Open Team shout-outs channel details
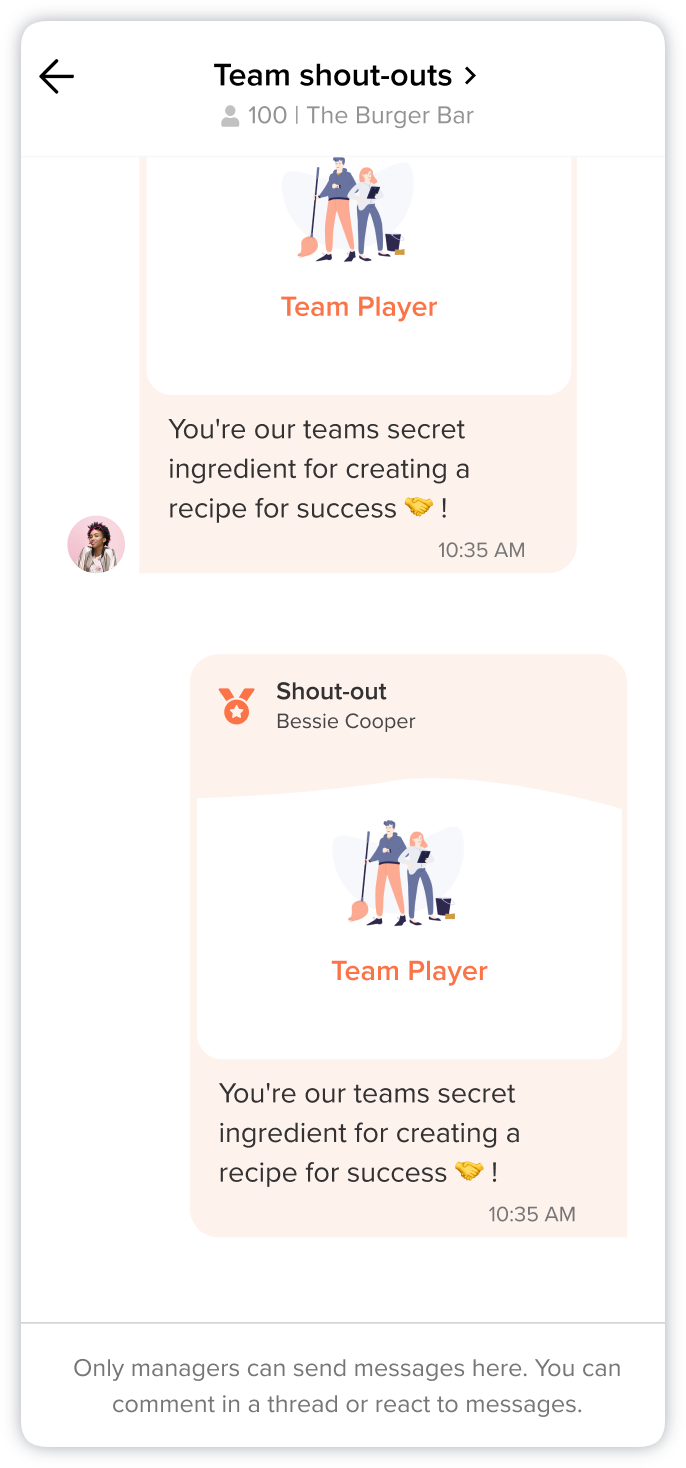The image size is (686, 1468). pyautogui.click(x=345, y=76)
